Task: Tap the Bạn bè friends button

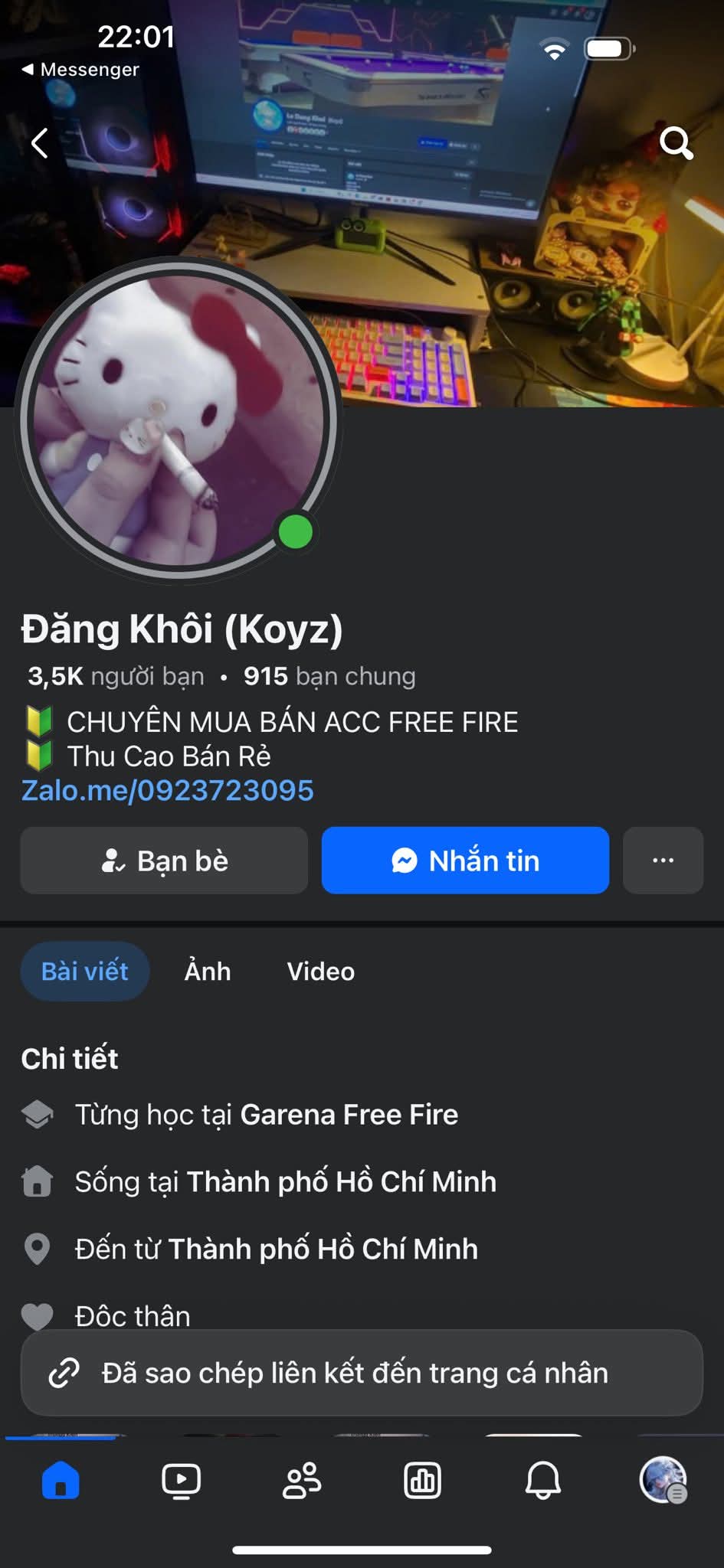Action: click(164, 861)
